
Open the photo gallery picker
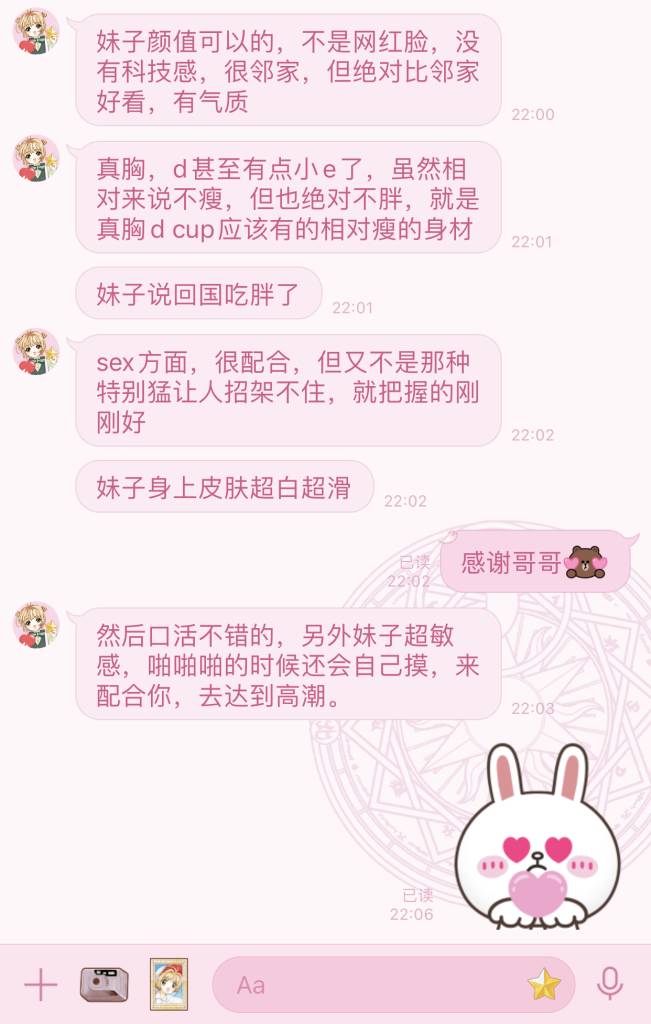[x=169, y=984]
